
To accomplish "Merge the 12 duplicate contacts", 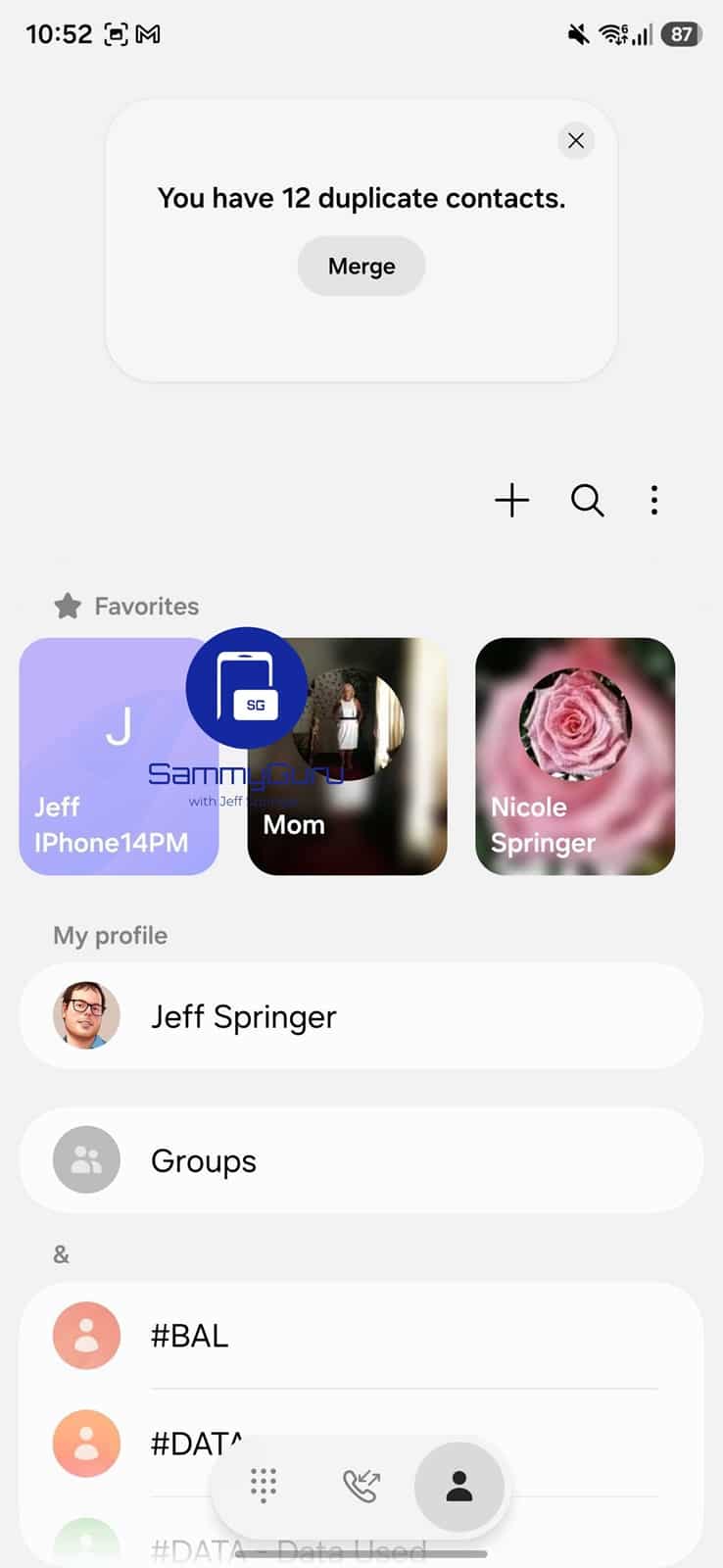I will (361, 266).
